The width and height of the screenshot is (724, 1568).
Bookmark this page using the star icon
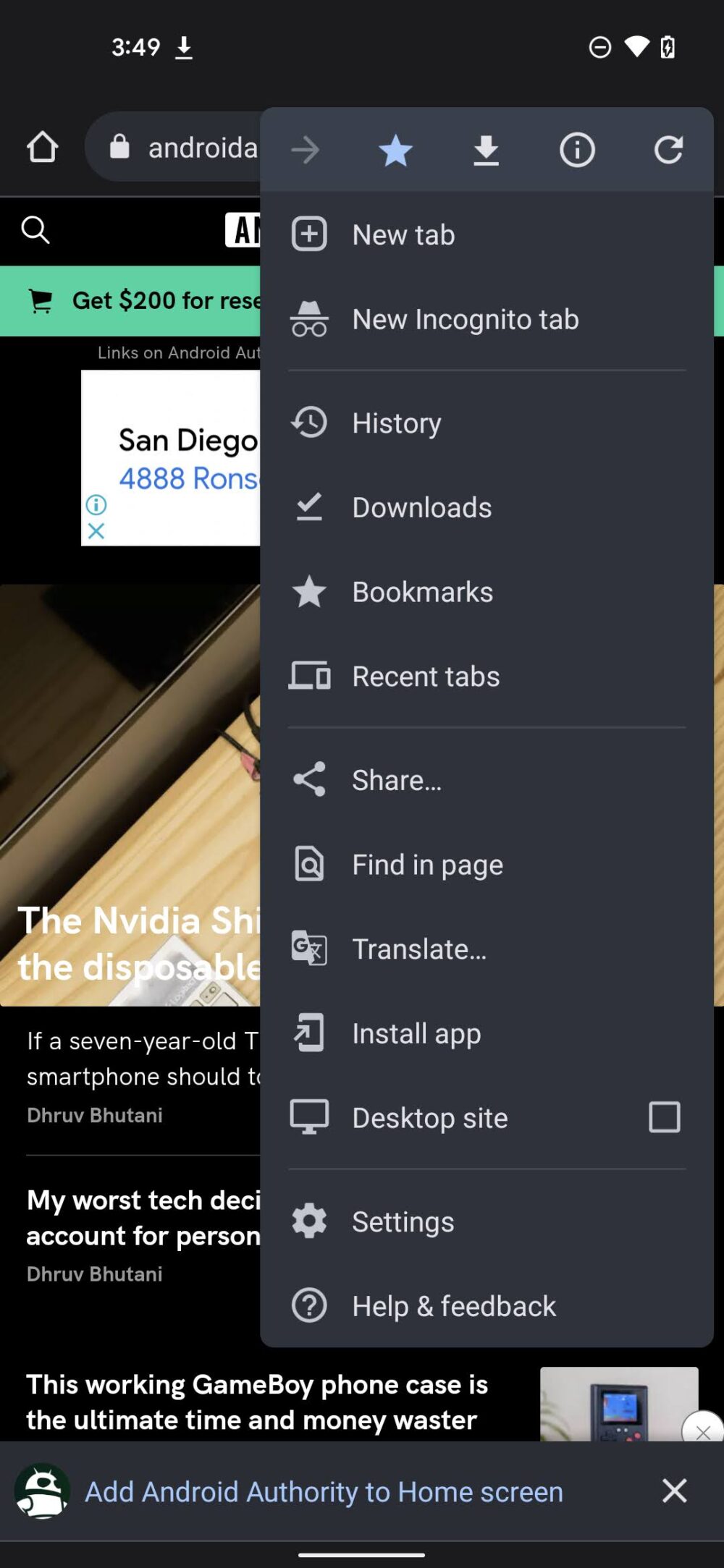click(x=395, y=149)
